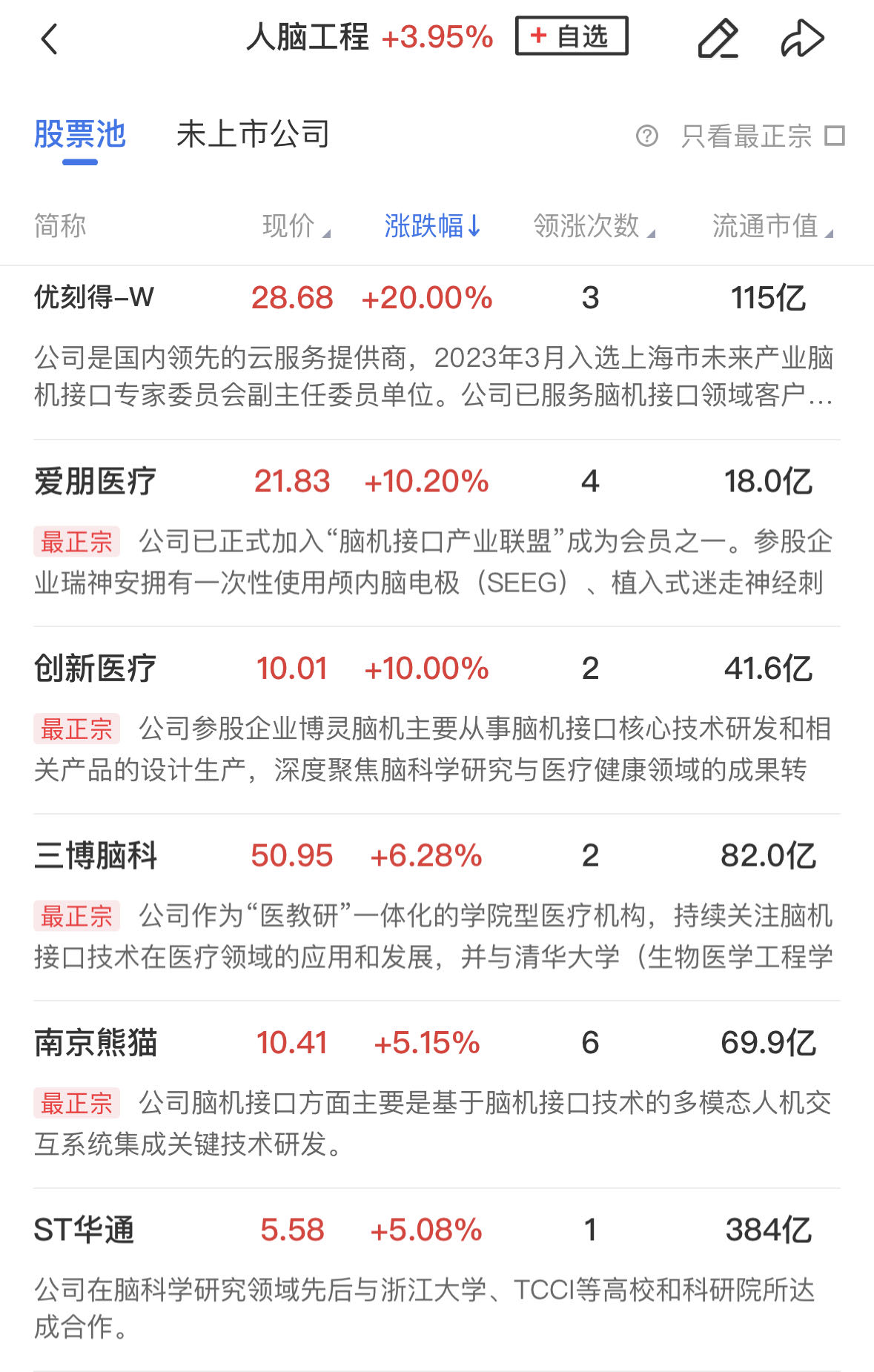Toggle the 涨跌幅 sort order

(433, 226)
